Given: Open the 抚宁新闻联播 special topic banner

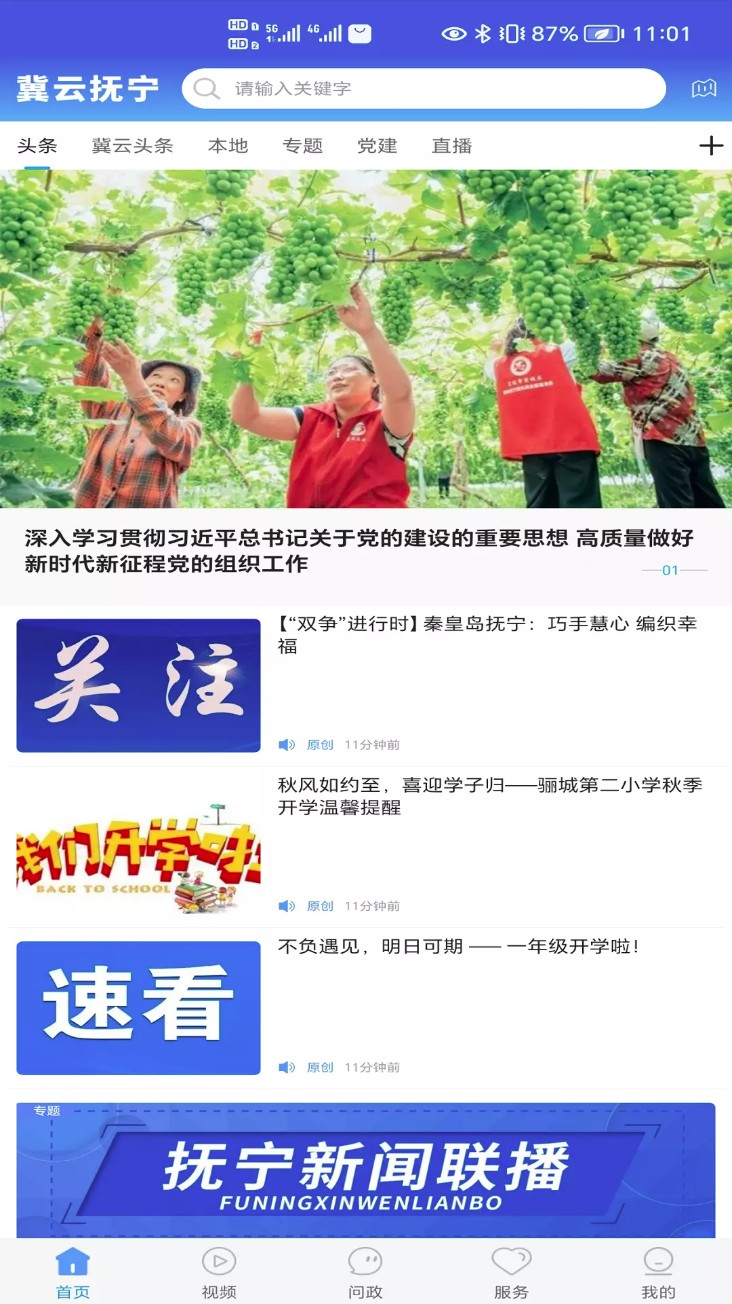Looking at the screenshot, I should [366, 1170].
